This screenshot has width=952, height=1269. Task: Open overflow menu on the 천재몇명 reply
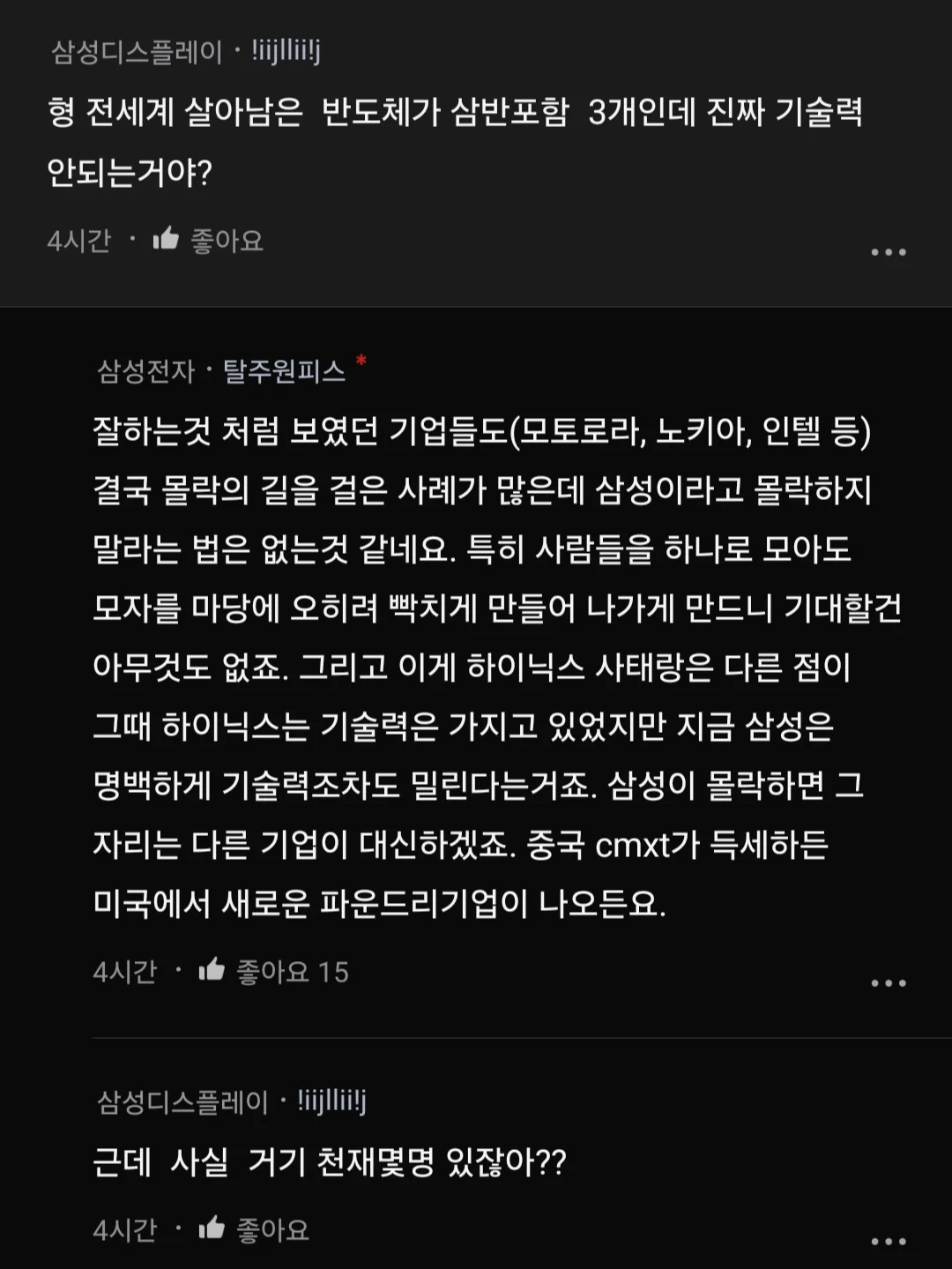[888, 1241]
